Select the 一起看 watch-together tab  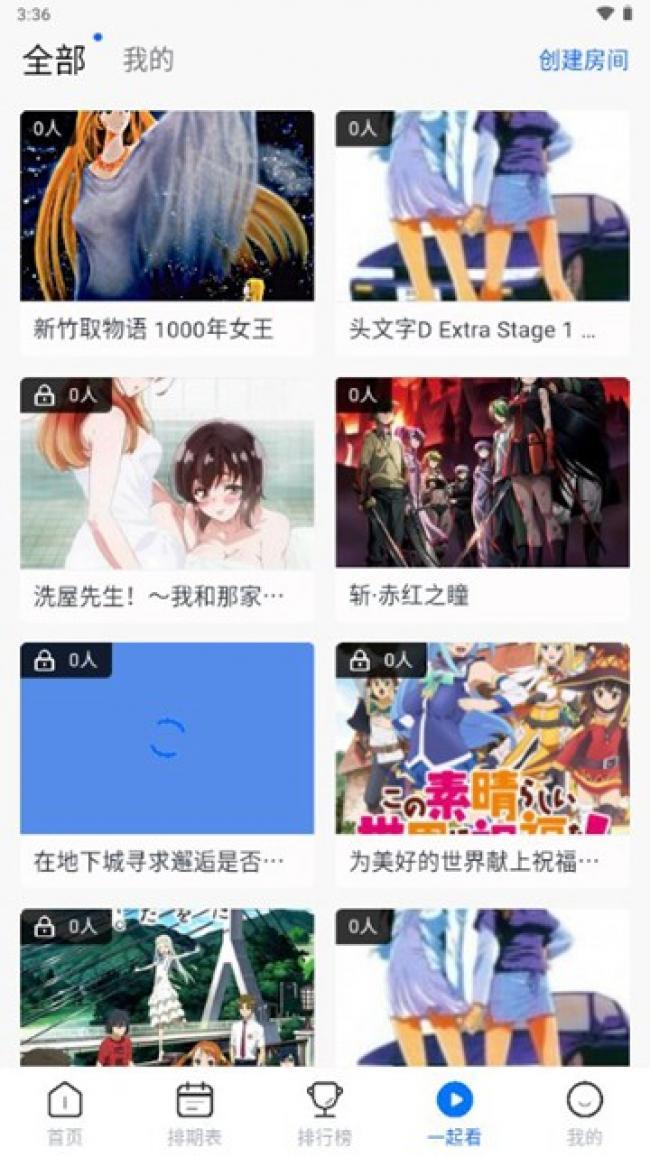click(x=454, y=1113)
